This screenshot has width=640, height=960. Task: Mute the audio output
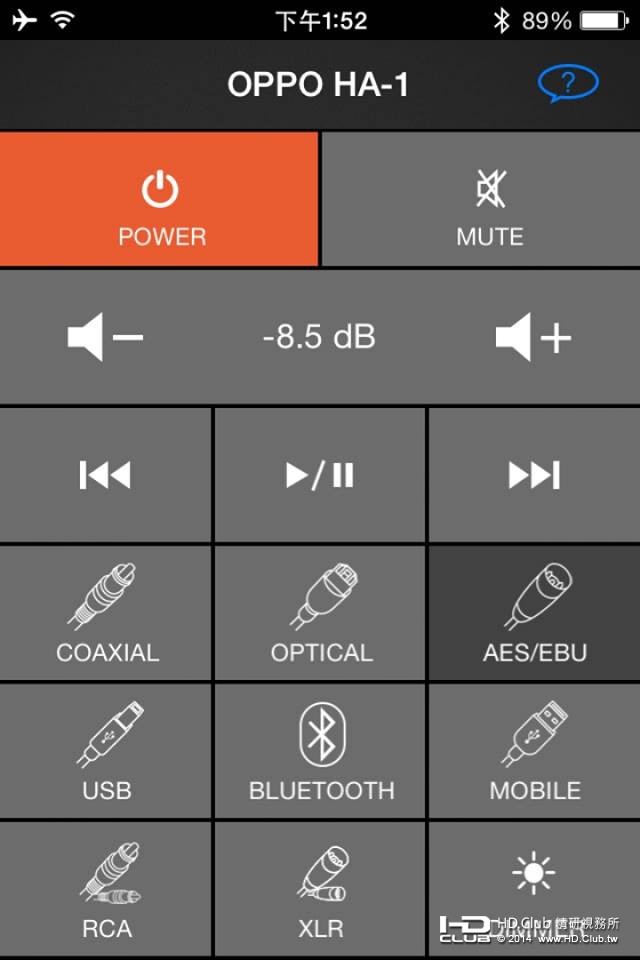click(x=489, y=200)
